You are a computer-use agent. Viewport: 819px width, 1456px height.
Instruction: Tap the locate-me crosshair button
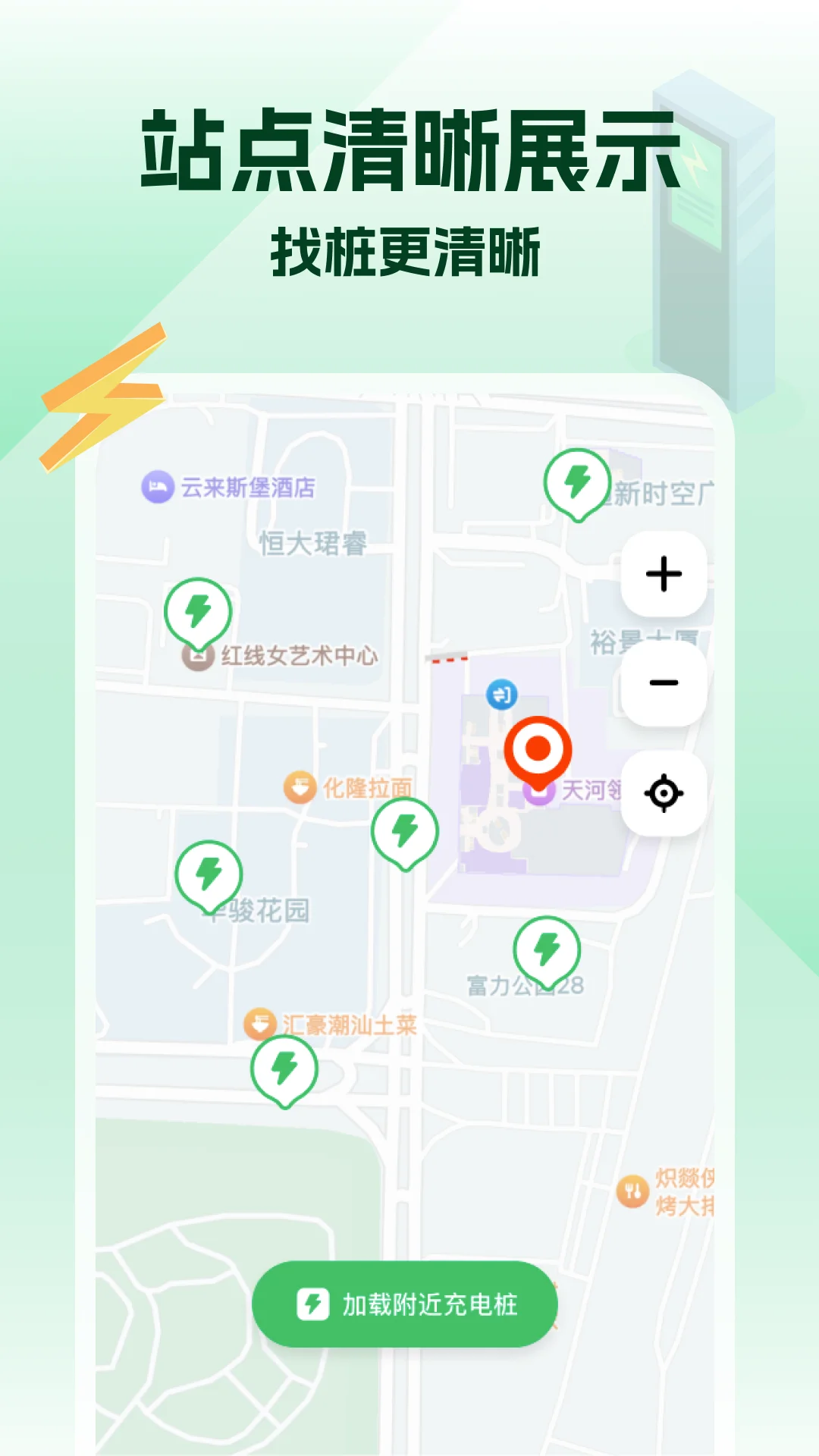pyautogui.click(x=663, y=792)
